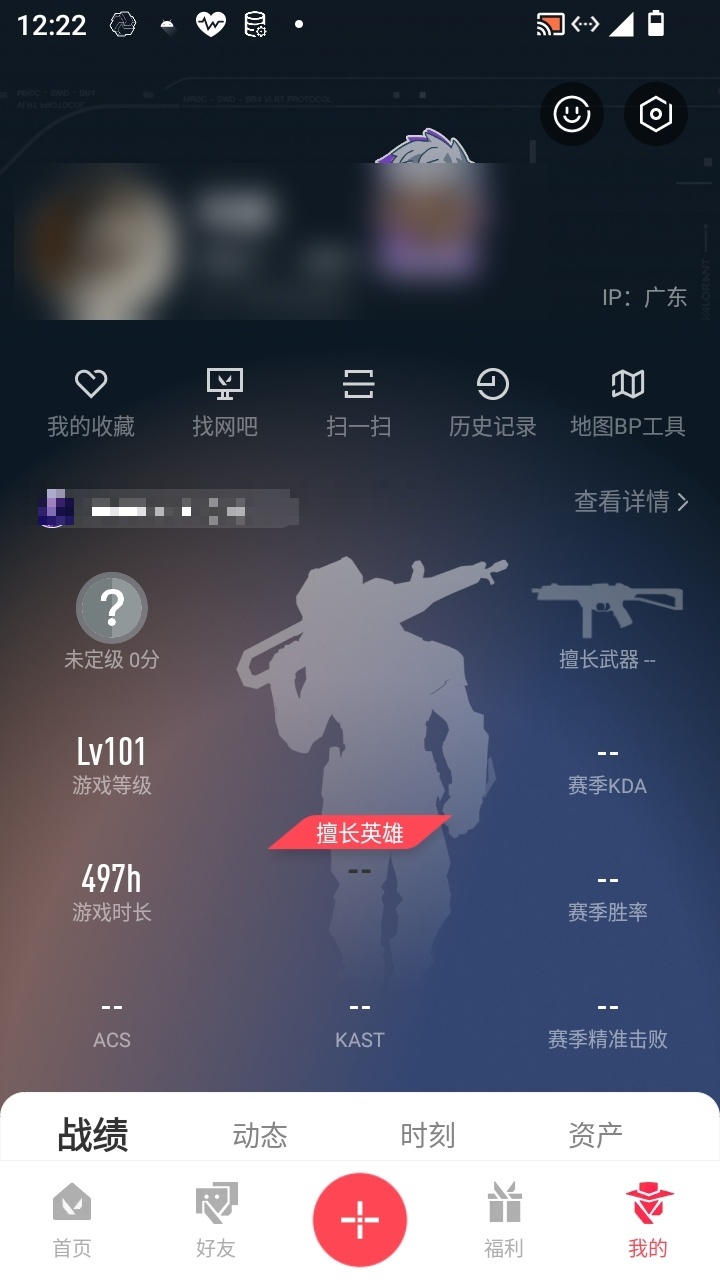
Task: Select the 战绩 tab
Action: 93,1135
